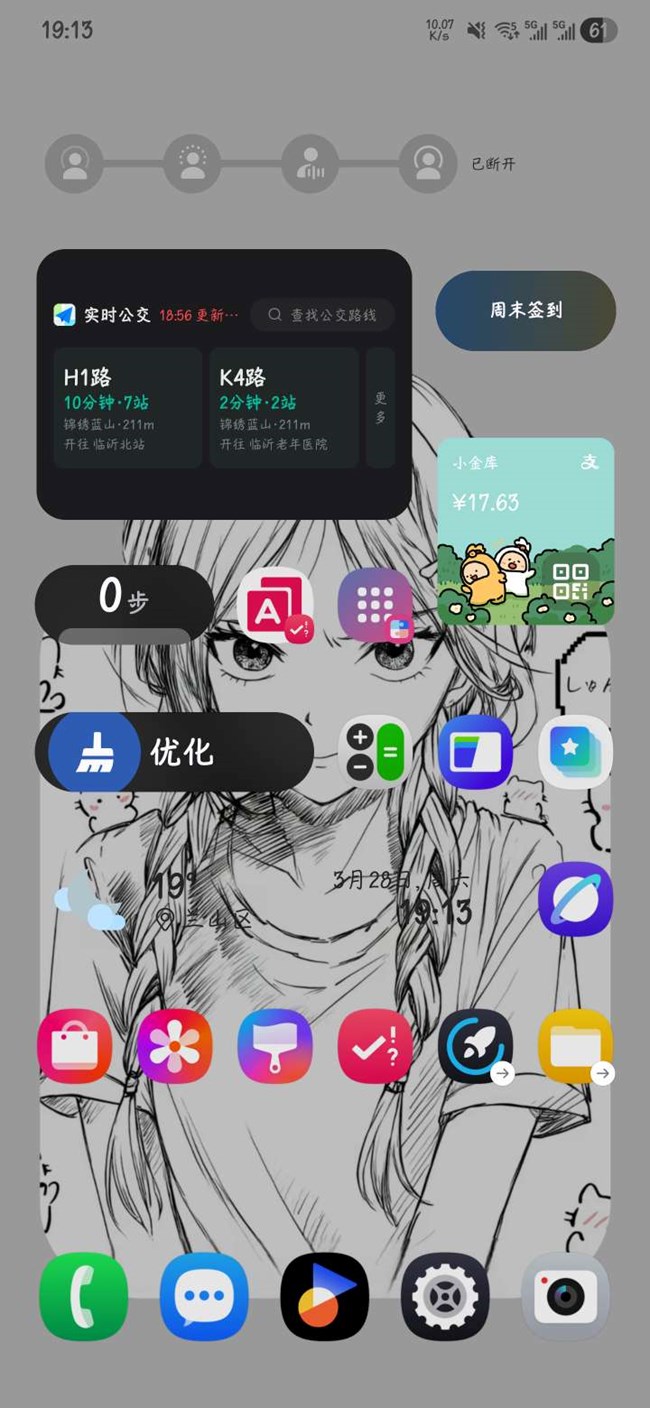The image size is (650, 1408).
Task: Open the 小金库 Alipay balance widget
Action: (x=525, y=531)
